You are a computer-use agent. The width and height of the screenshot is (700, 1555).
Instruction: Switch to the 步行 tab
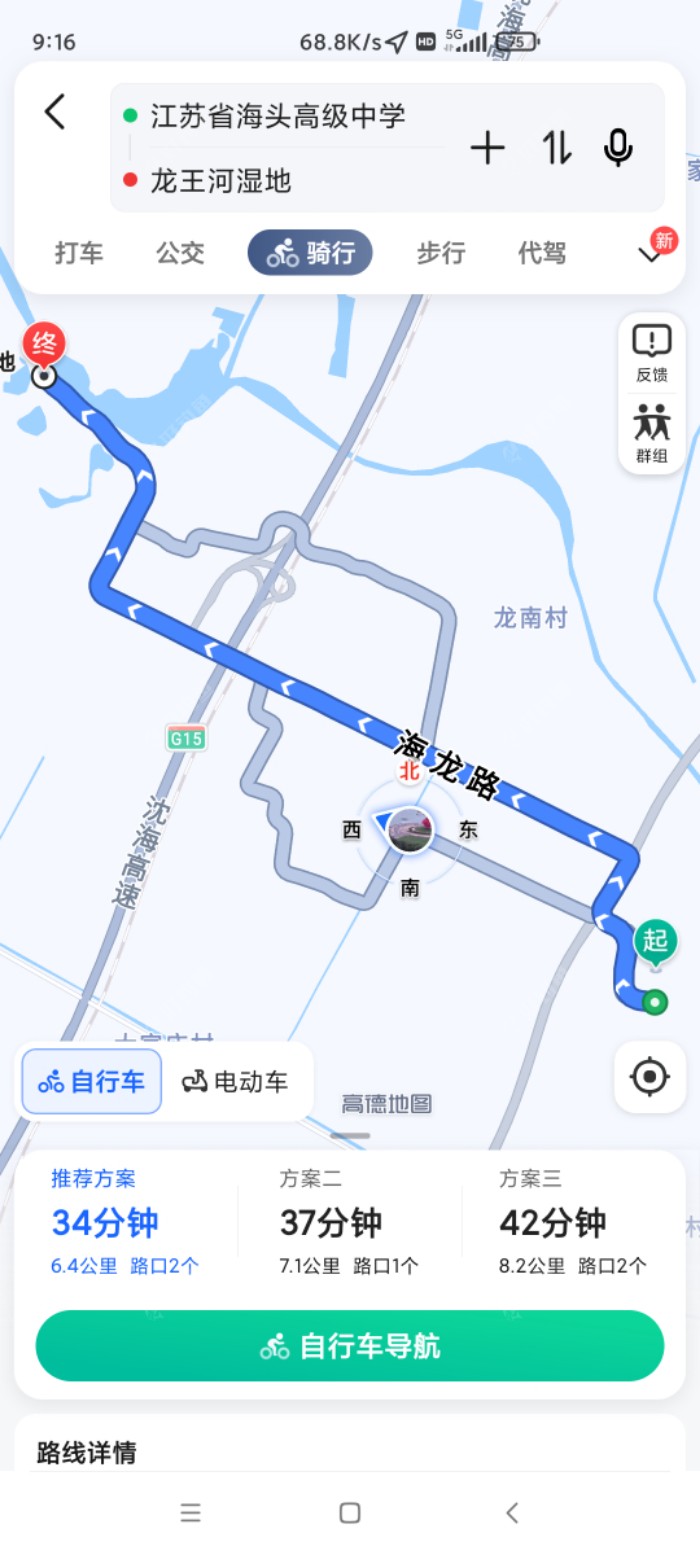tap(441, 253)
